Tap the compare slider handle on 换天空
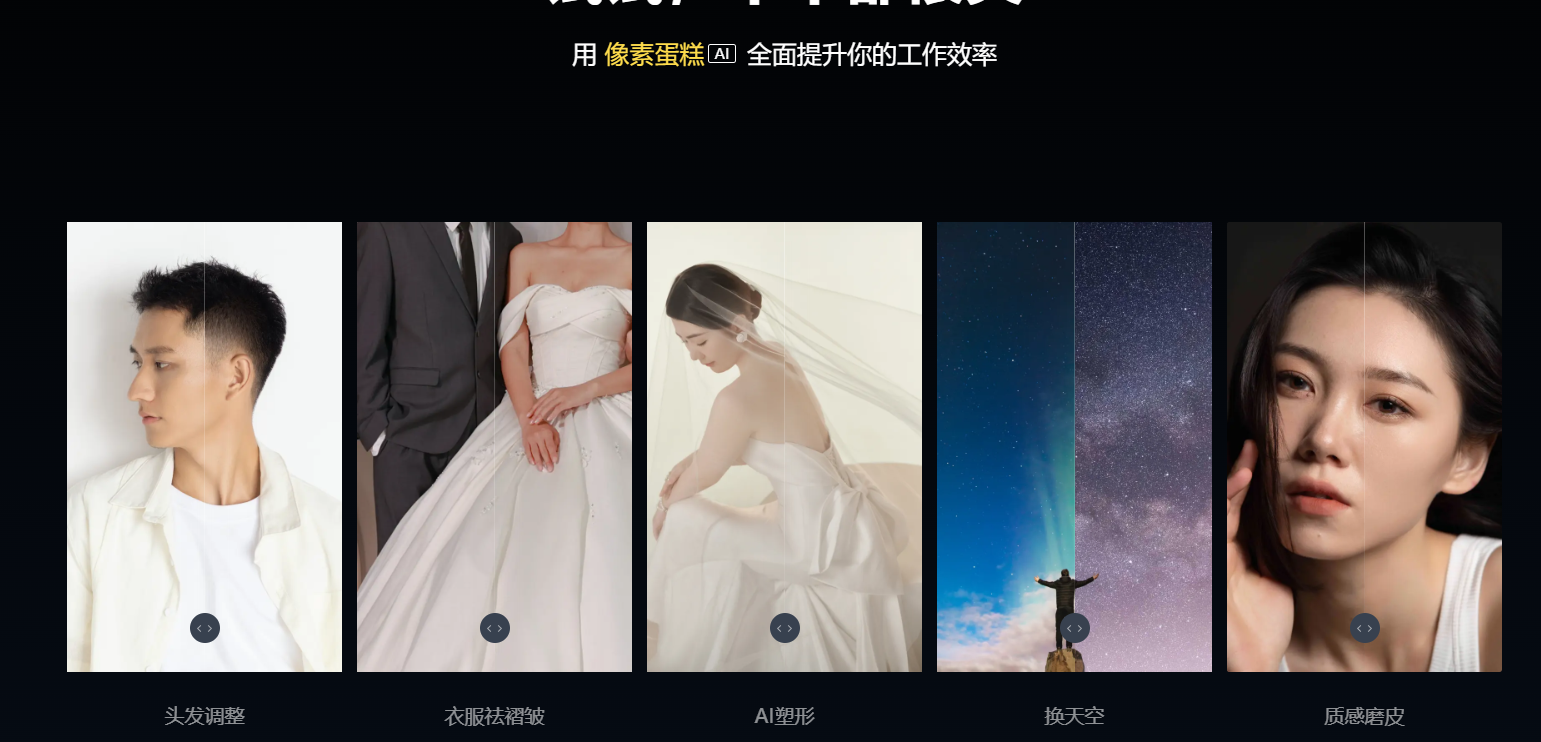 point(1075,628)
